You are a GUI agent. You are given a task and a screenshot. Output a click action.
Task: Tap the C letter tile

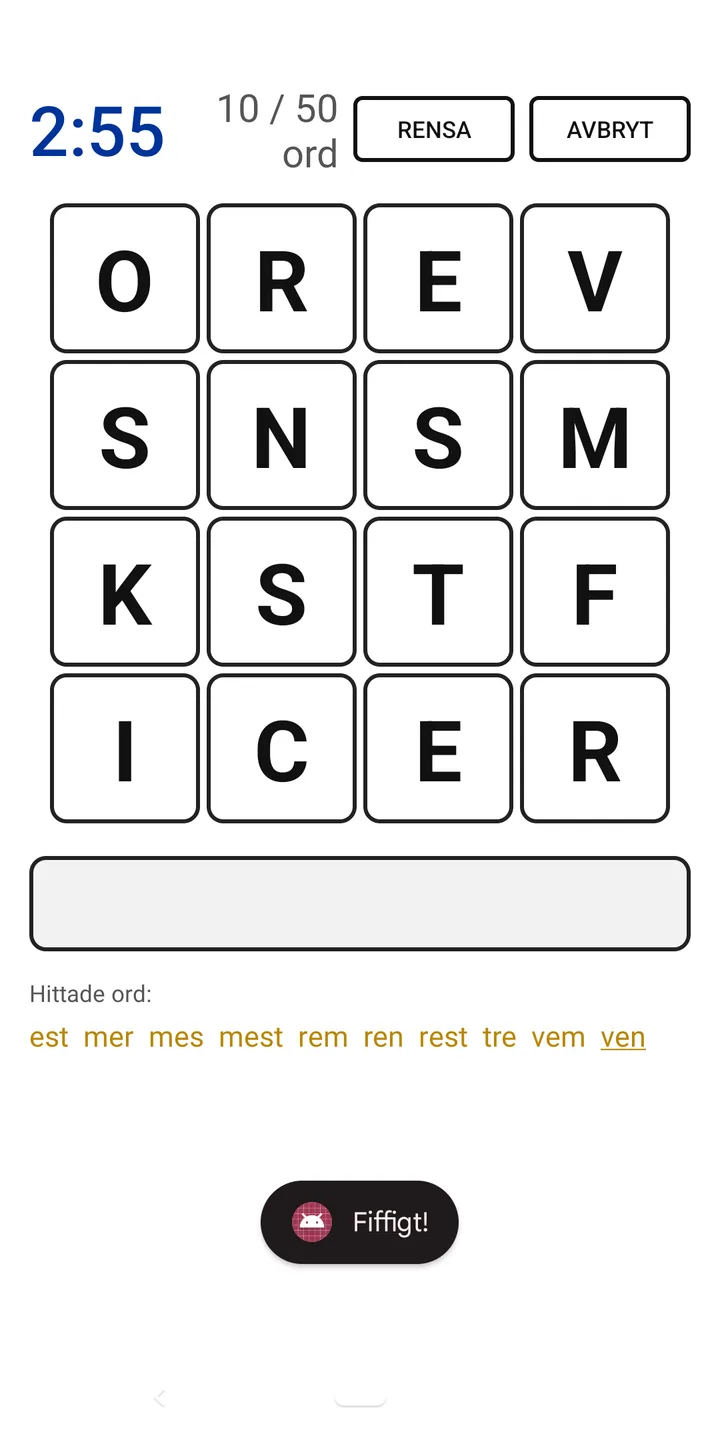coord(282,749)
